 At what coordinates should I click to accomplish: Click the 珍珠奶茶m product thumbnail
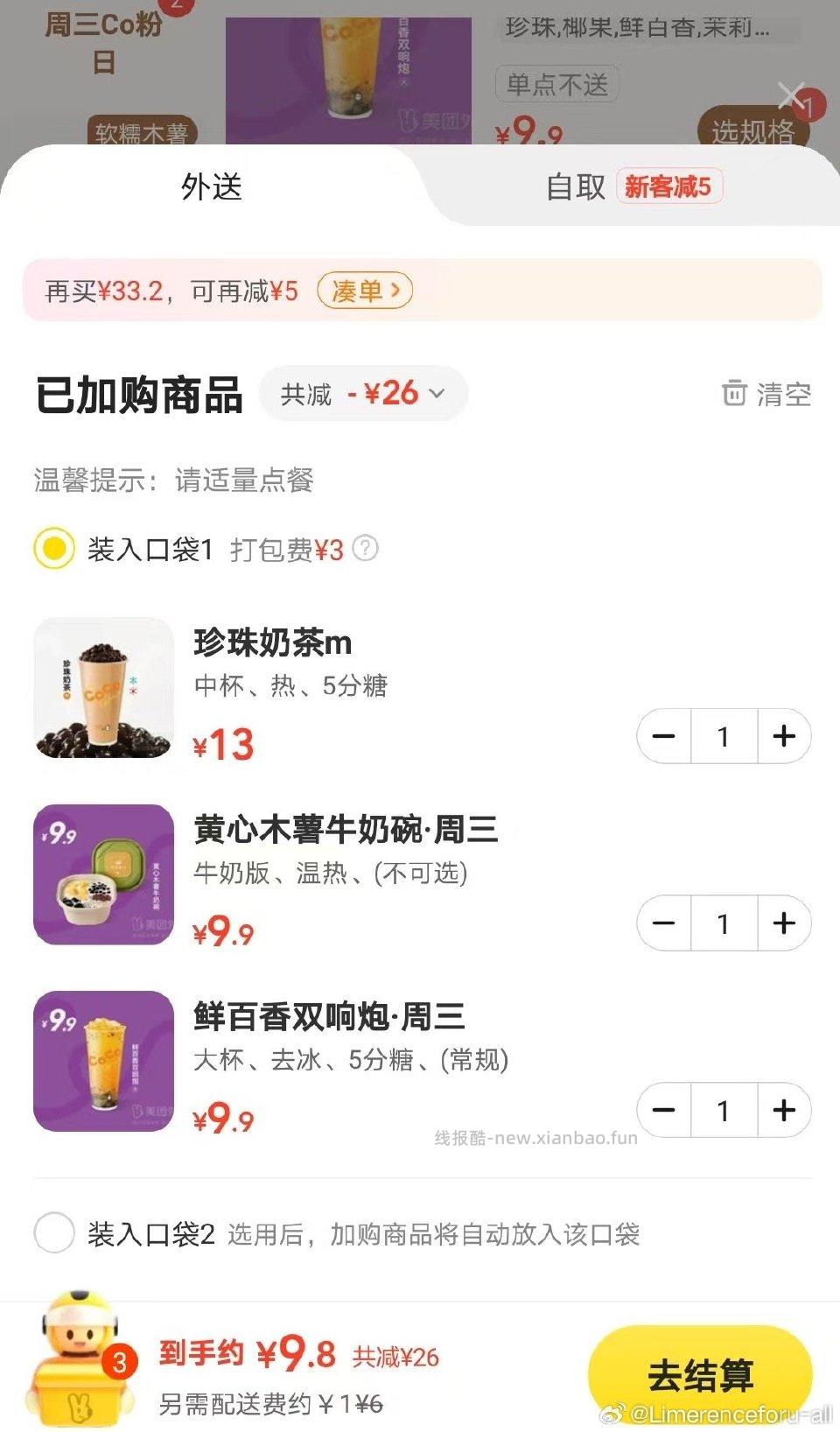click(x=102, y=688)
